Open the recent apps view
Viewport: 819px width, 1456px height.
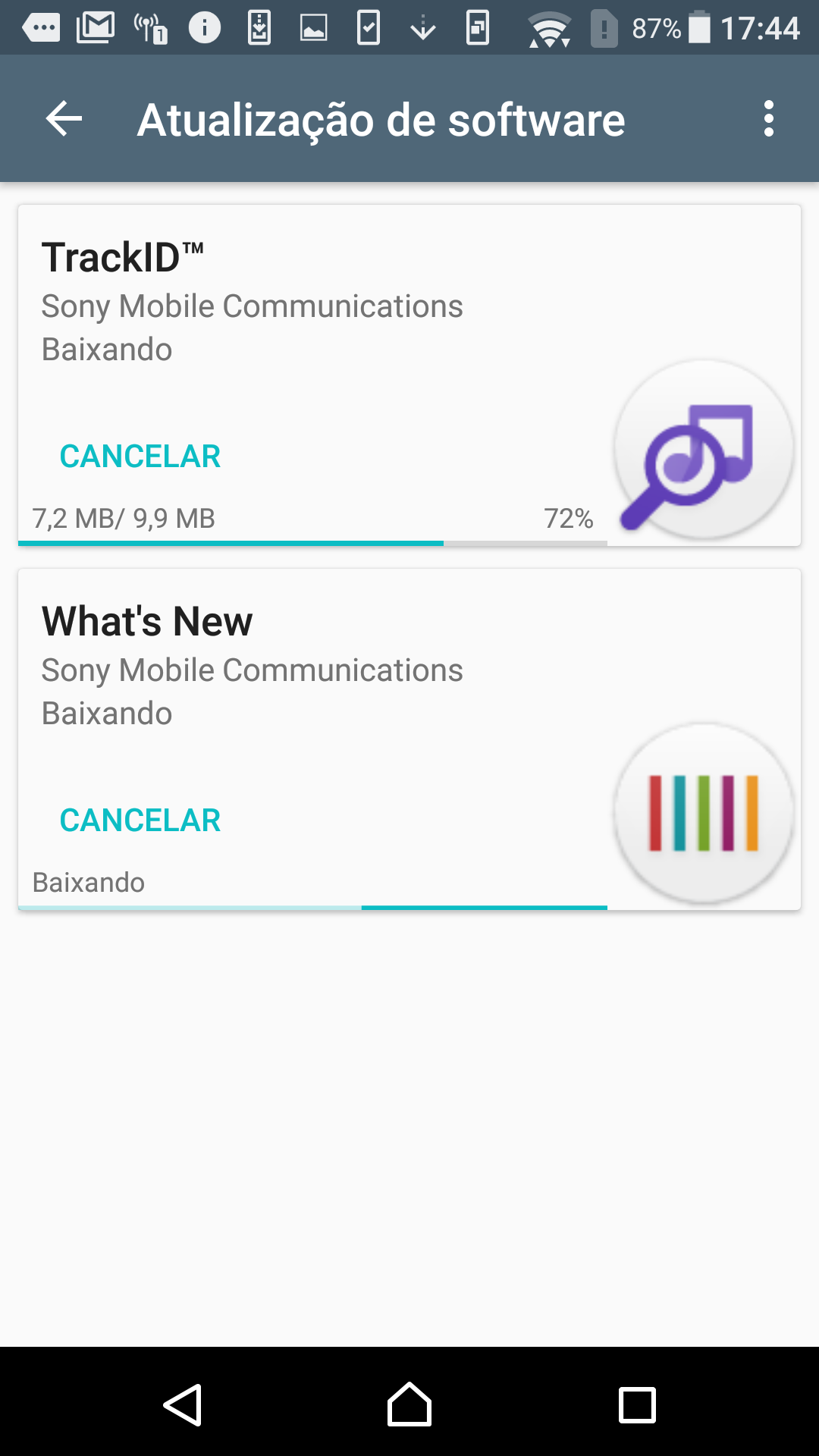tap(637, 1404)
